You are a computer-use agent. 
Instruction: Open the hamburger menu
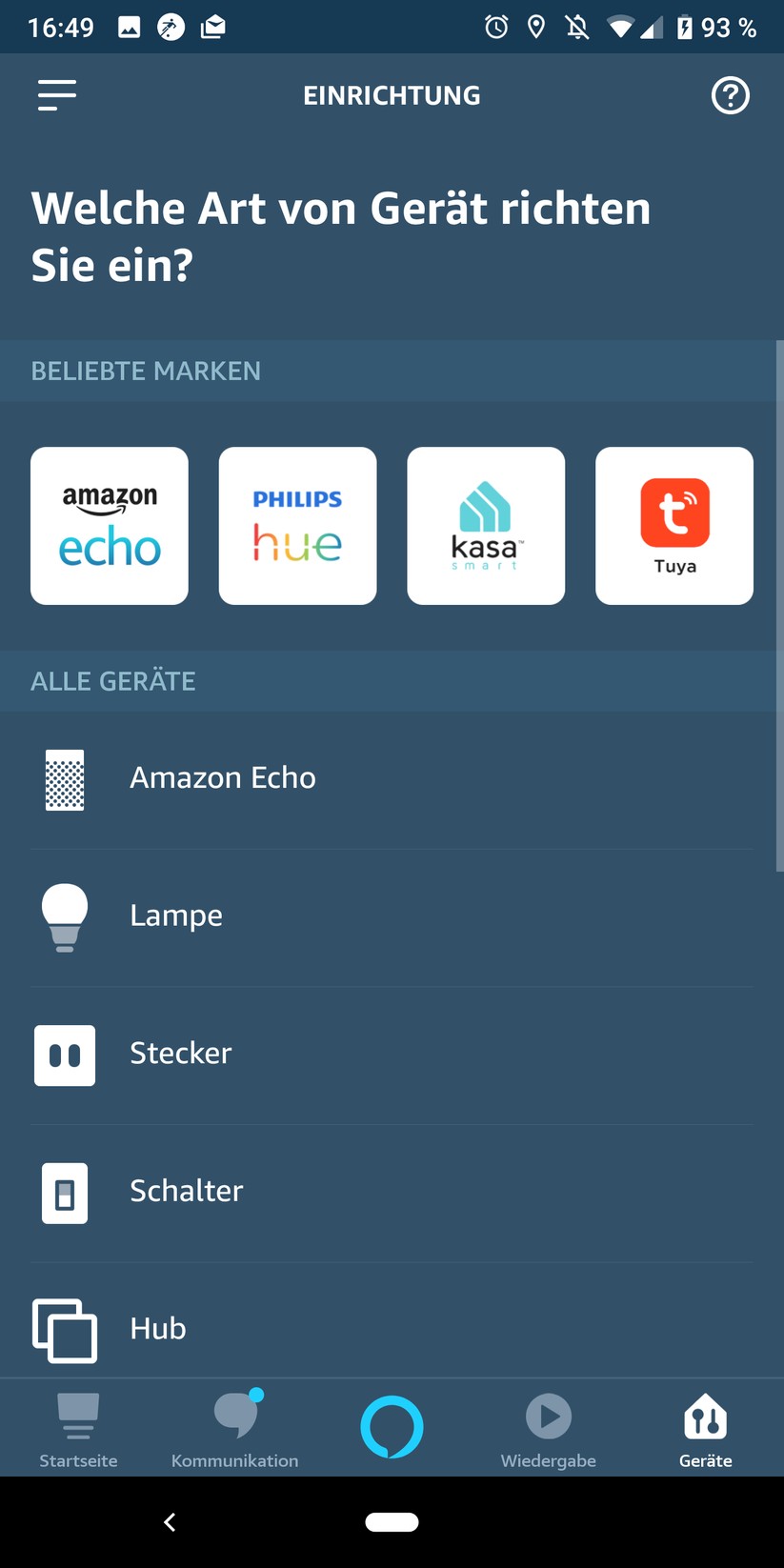coord(57,95)
